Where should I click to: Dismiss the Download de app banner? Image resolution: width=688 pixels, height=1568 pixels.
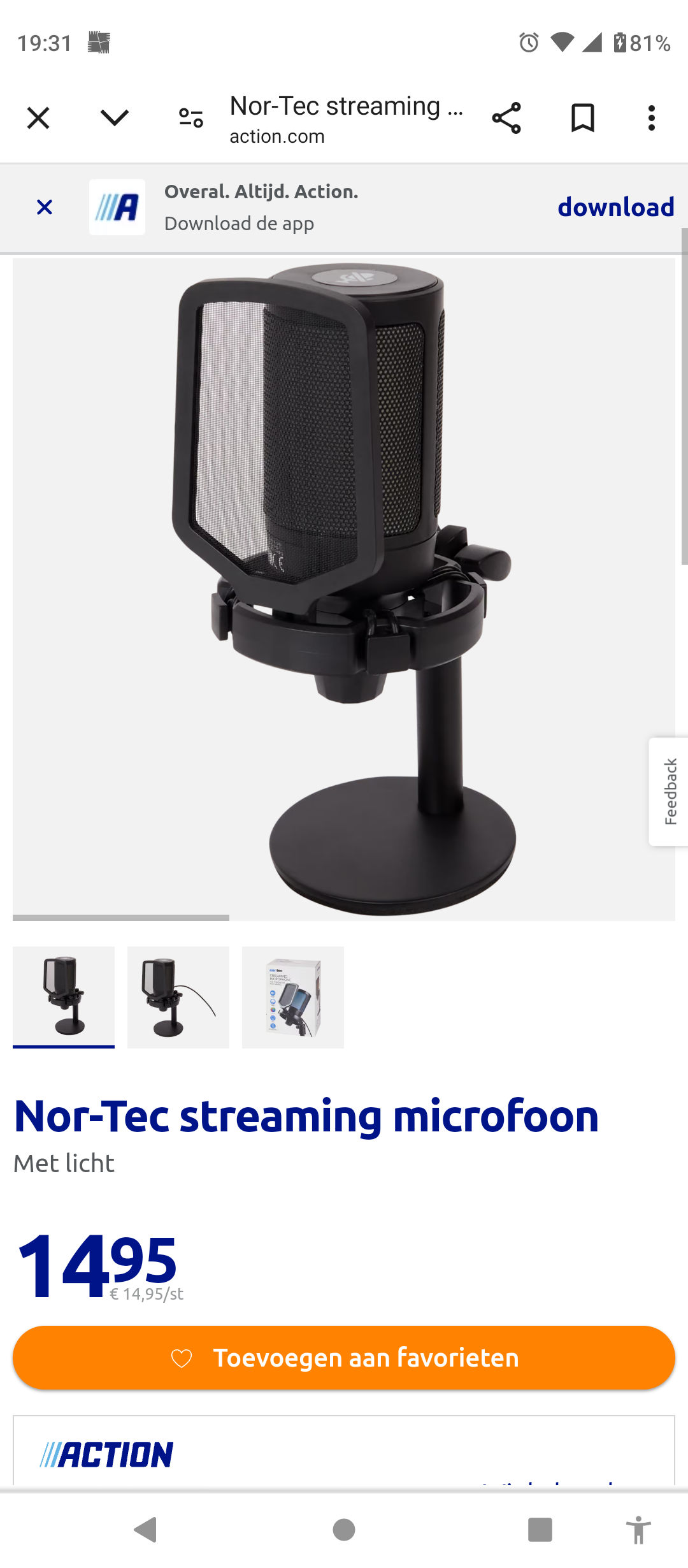click(x=45, y=207)
